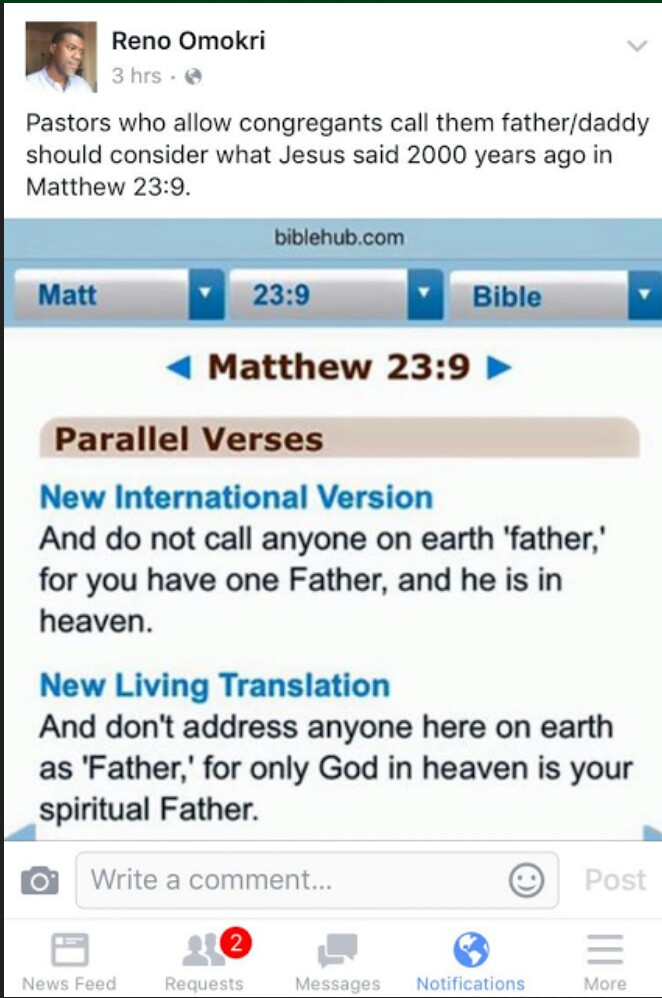
Task: Open the Matthew 23:9 image in the post
Action: 331,530
